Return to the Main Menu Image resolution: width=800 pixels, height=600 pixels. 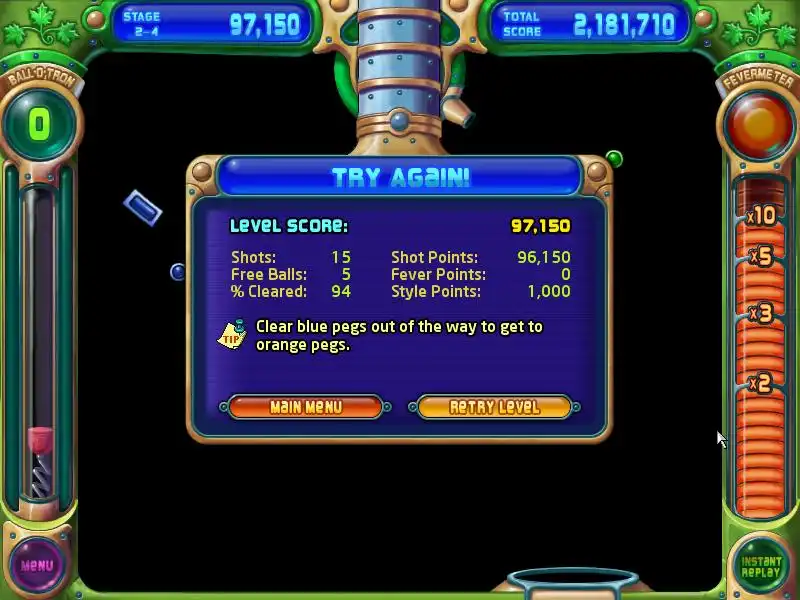click(305, 407)
